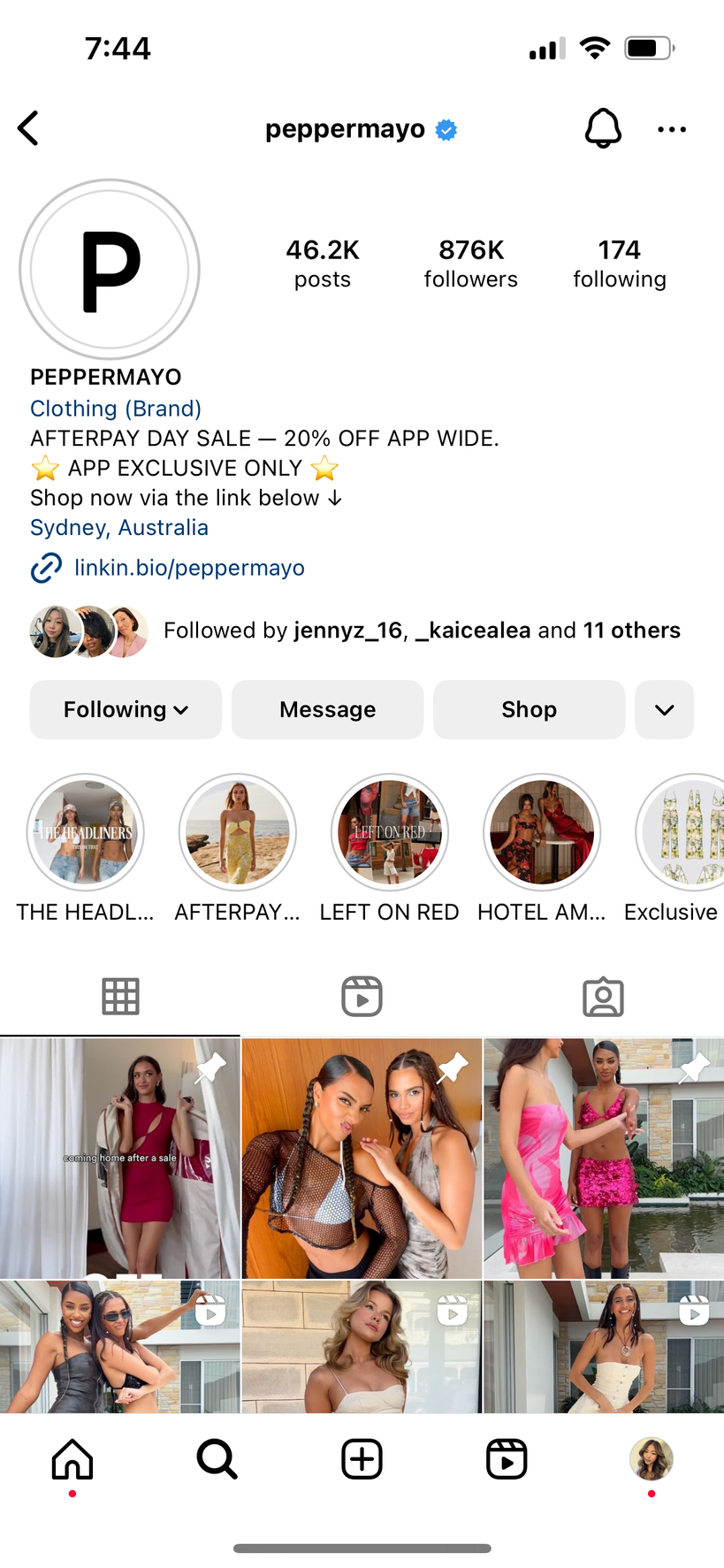This screenshot has height=1568, width=724.
Task: Message peppermayo
Action: click(x=327, y=709)
